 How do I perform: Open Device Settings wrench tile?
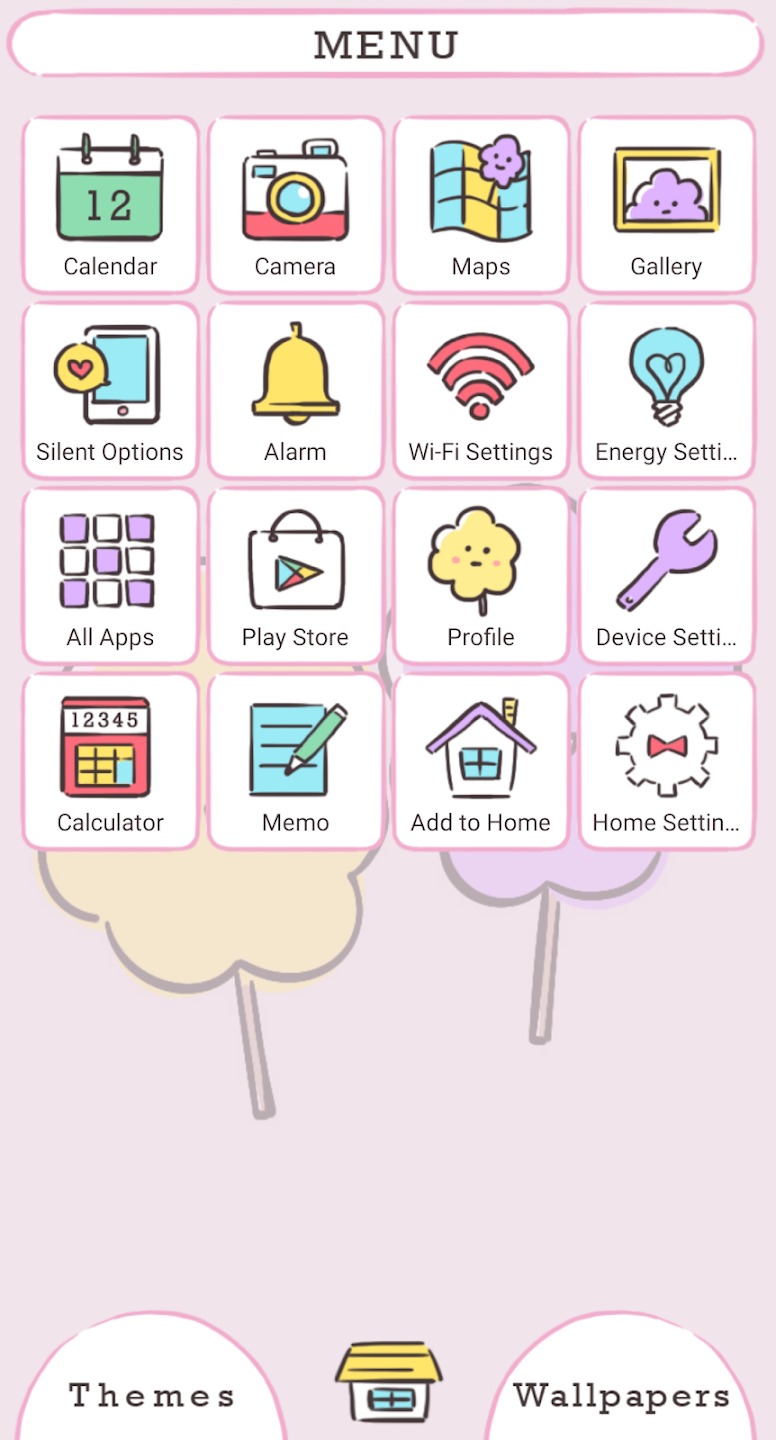coord(666,575)
